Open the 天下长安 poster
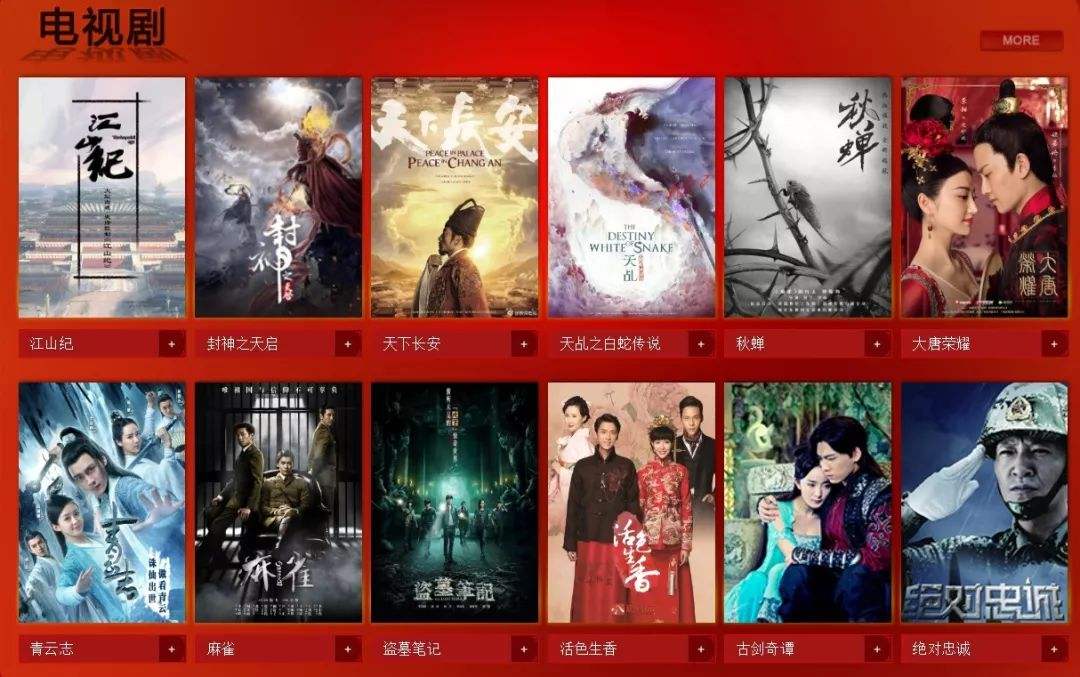Screen dimensions: 1080x677 coord(455,197)
